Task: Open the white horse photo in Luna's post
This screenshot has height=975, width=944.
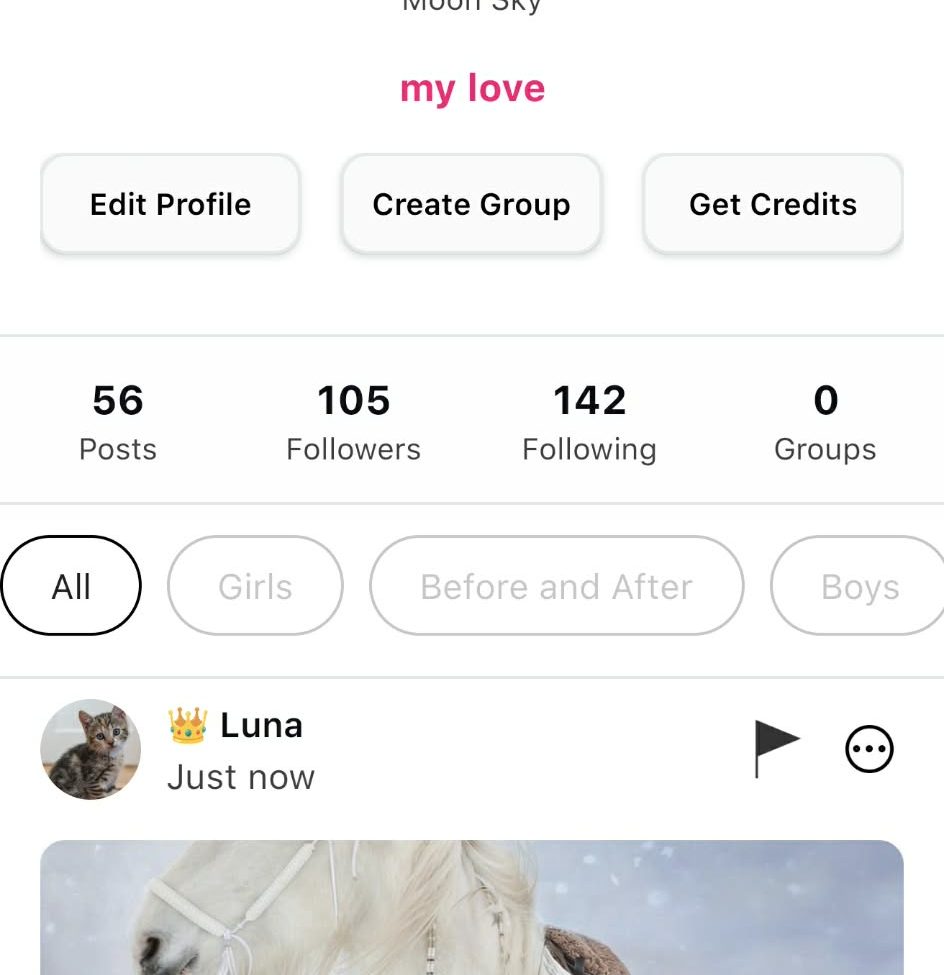Action: 472,905
